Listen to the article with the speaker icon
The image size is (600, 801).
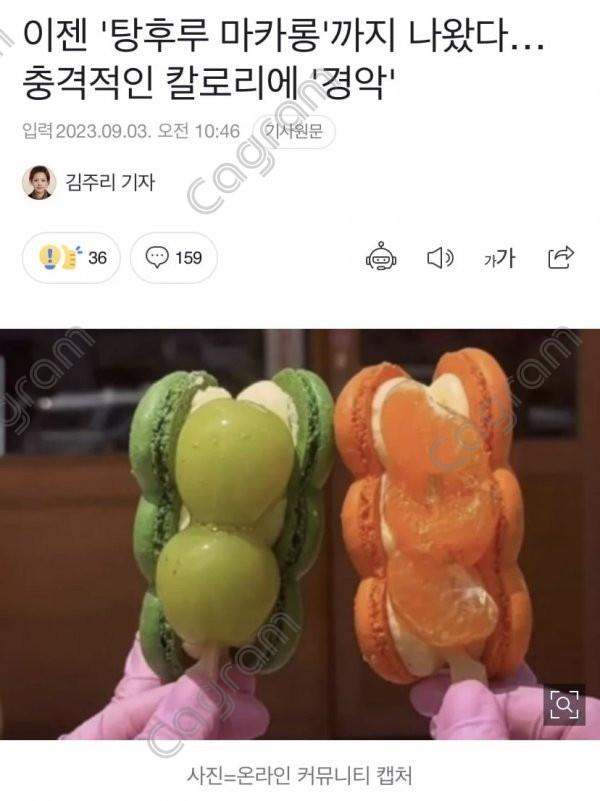tap(440, 257)
